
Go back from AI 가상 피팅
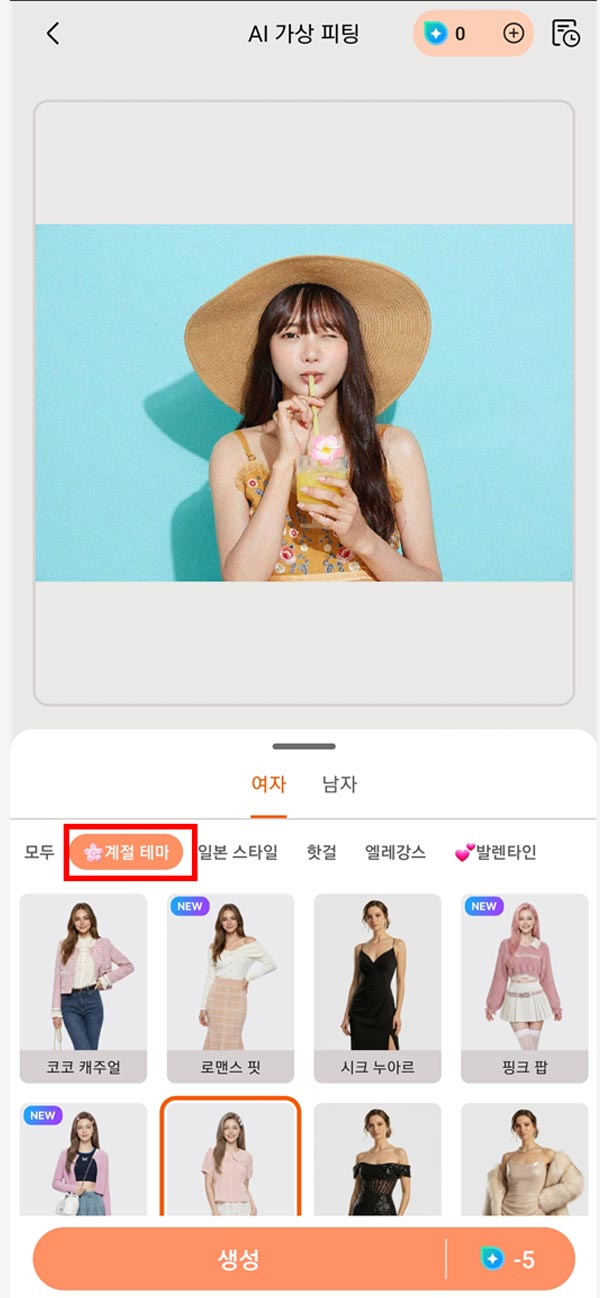[x=53, y=33]
